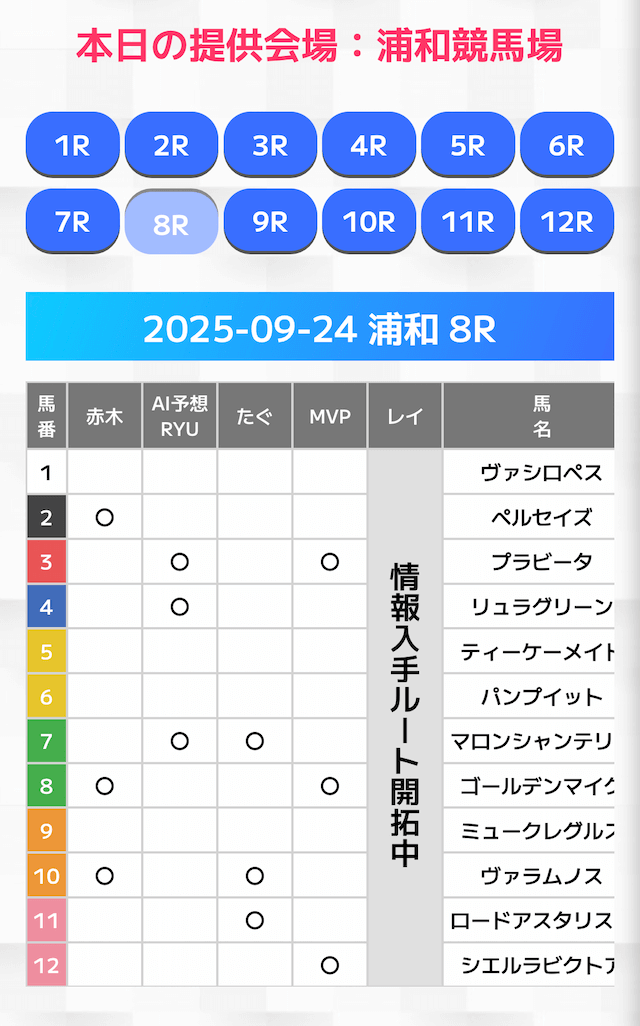Switch to race 2R
This screenshot has height=1026, width=640.
(171, 145)
